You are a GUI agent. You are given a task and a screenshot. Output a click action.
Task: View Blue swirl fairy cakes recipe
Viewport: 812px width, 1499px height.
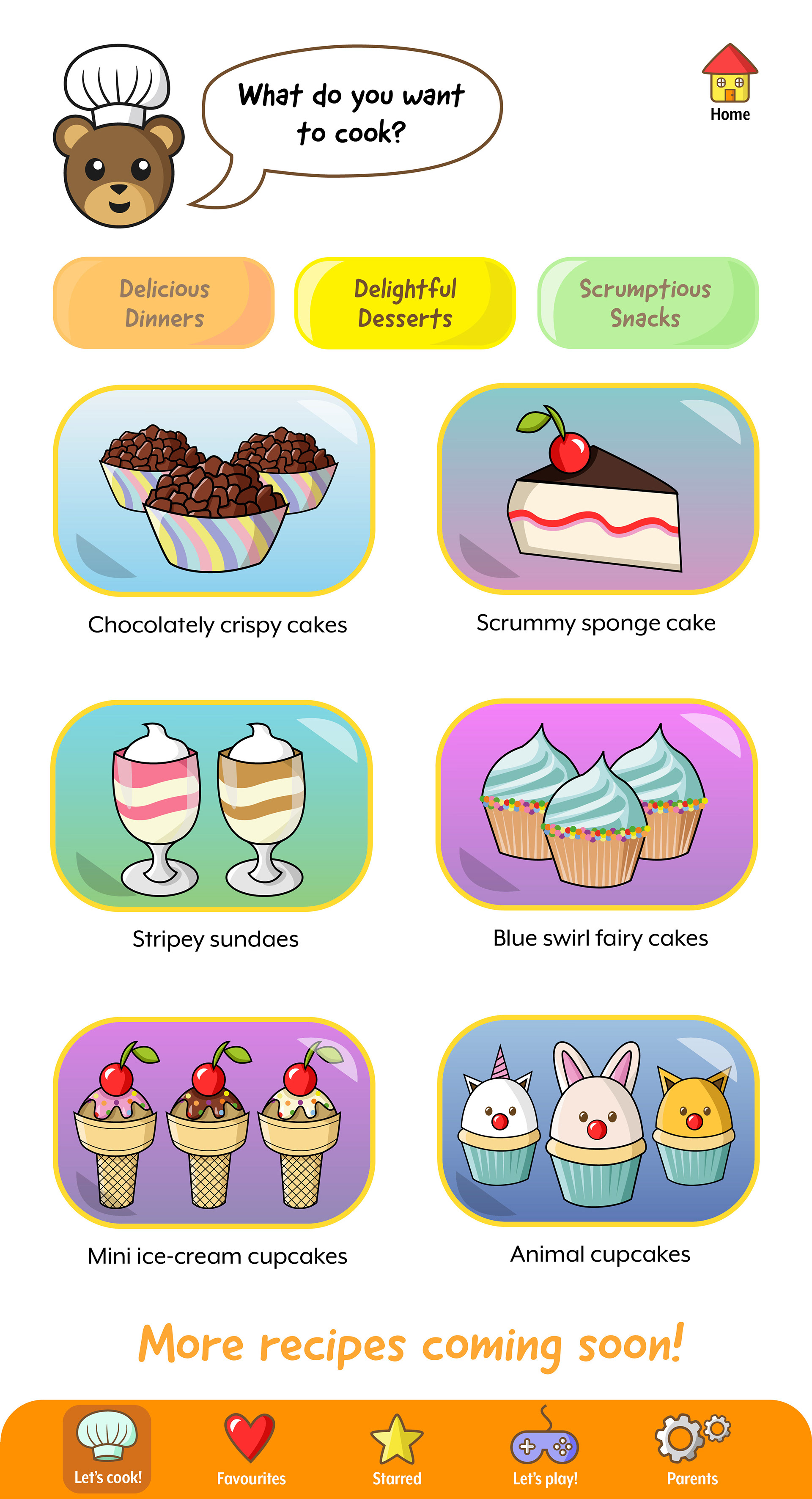597,803
